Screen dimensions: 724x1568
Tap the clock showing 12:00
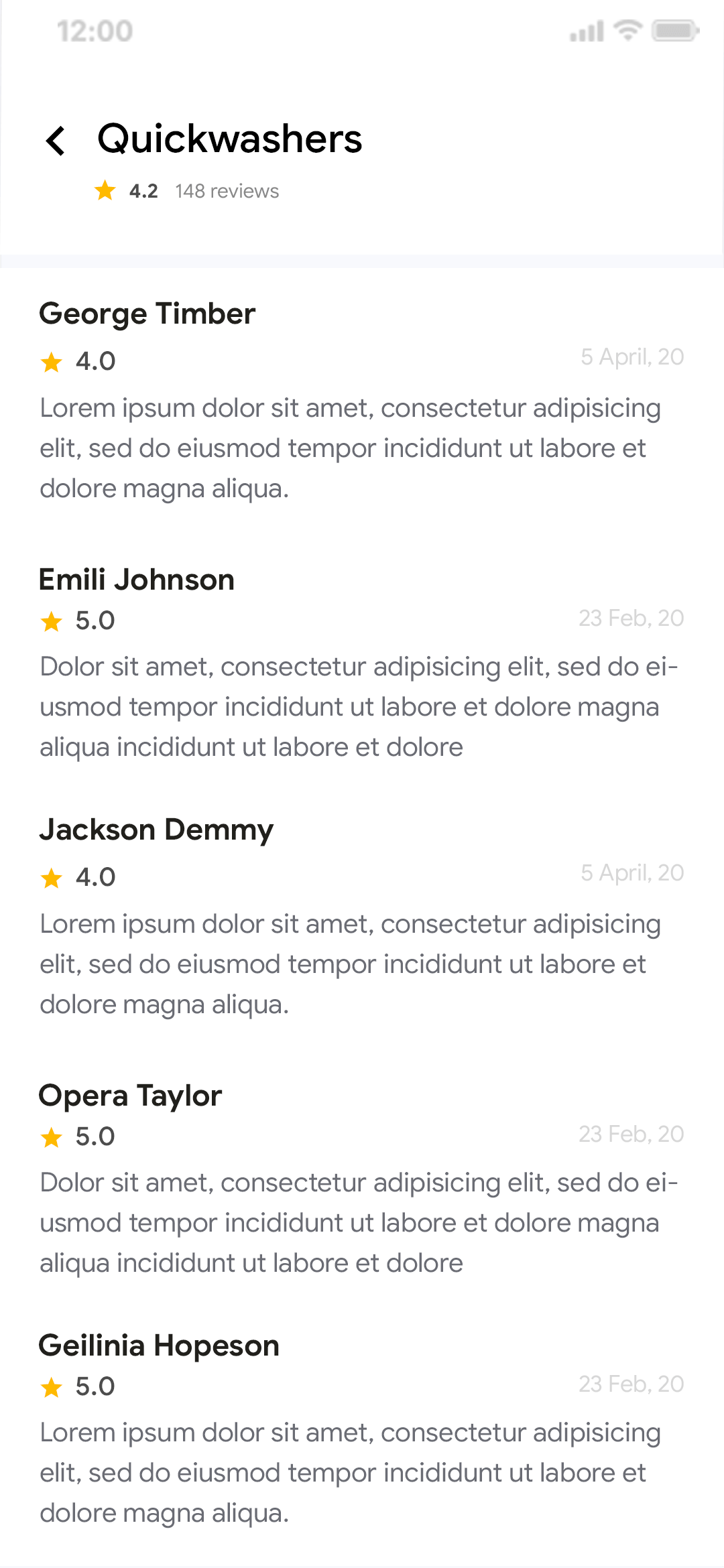click(94, 30)
